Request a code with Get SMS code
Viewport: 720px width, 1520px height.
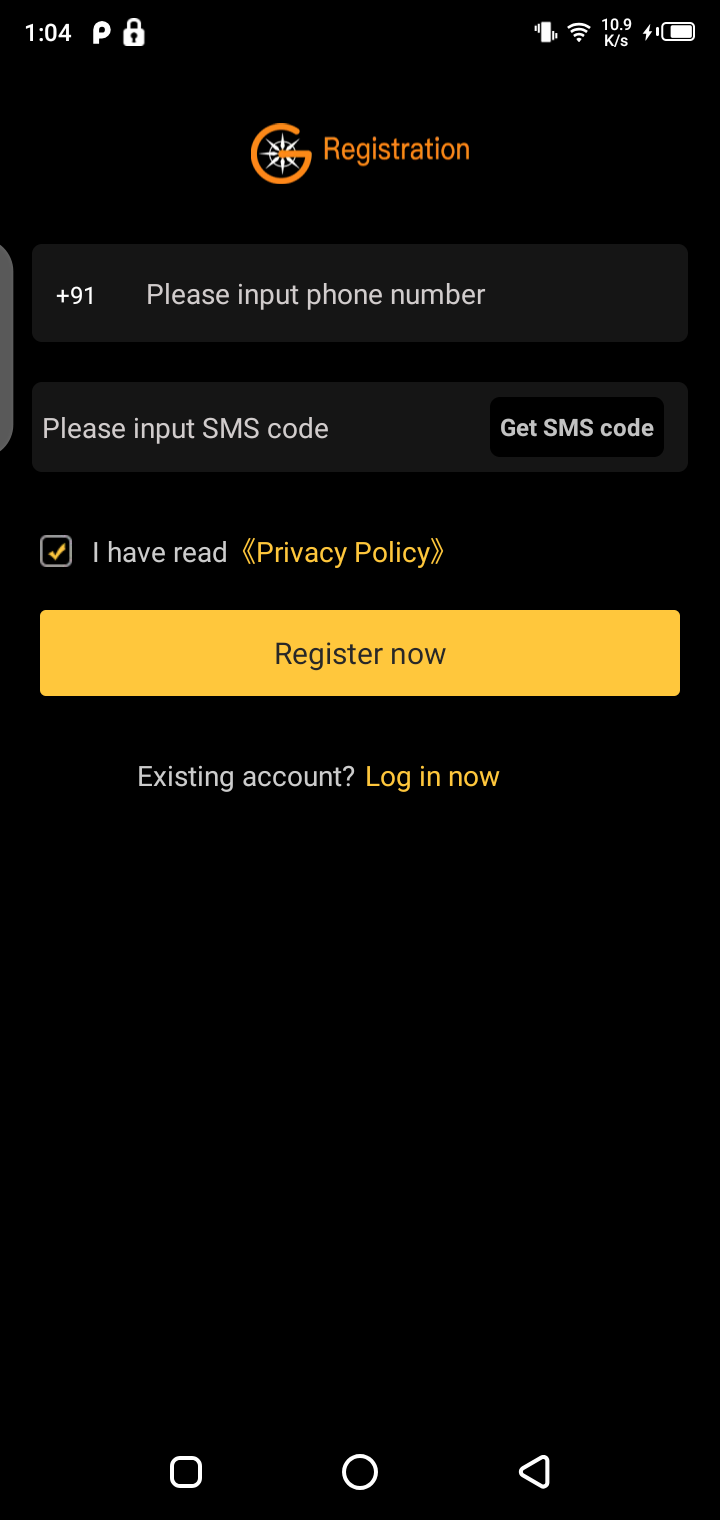click(x=577, y=428)
